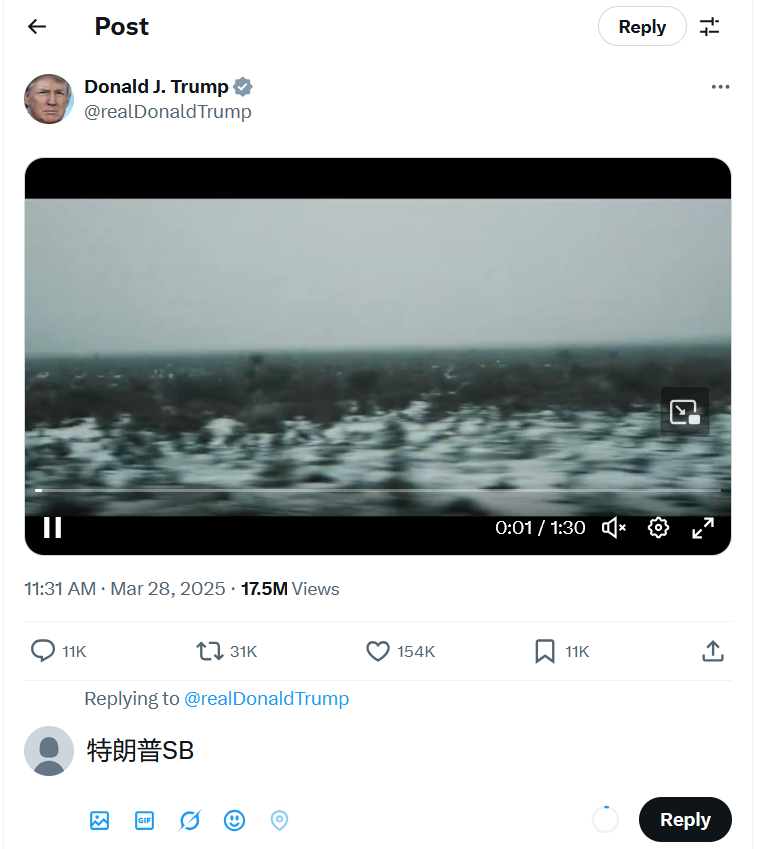Like the post with 154K likes
Viewport: 781px width, 849px height.
[x=377, y=651]
